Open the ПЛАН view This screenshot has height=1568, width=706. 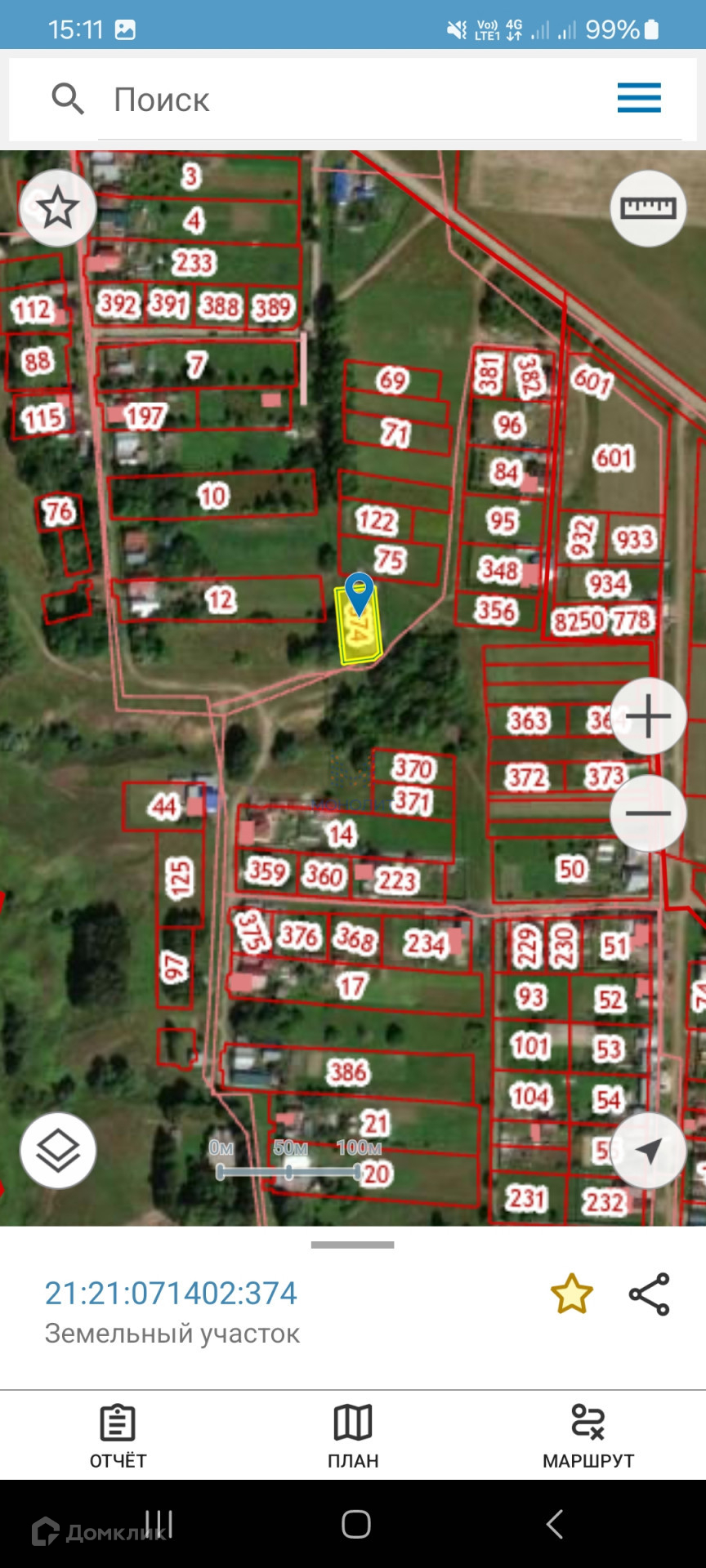coord(353,1436)
